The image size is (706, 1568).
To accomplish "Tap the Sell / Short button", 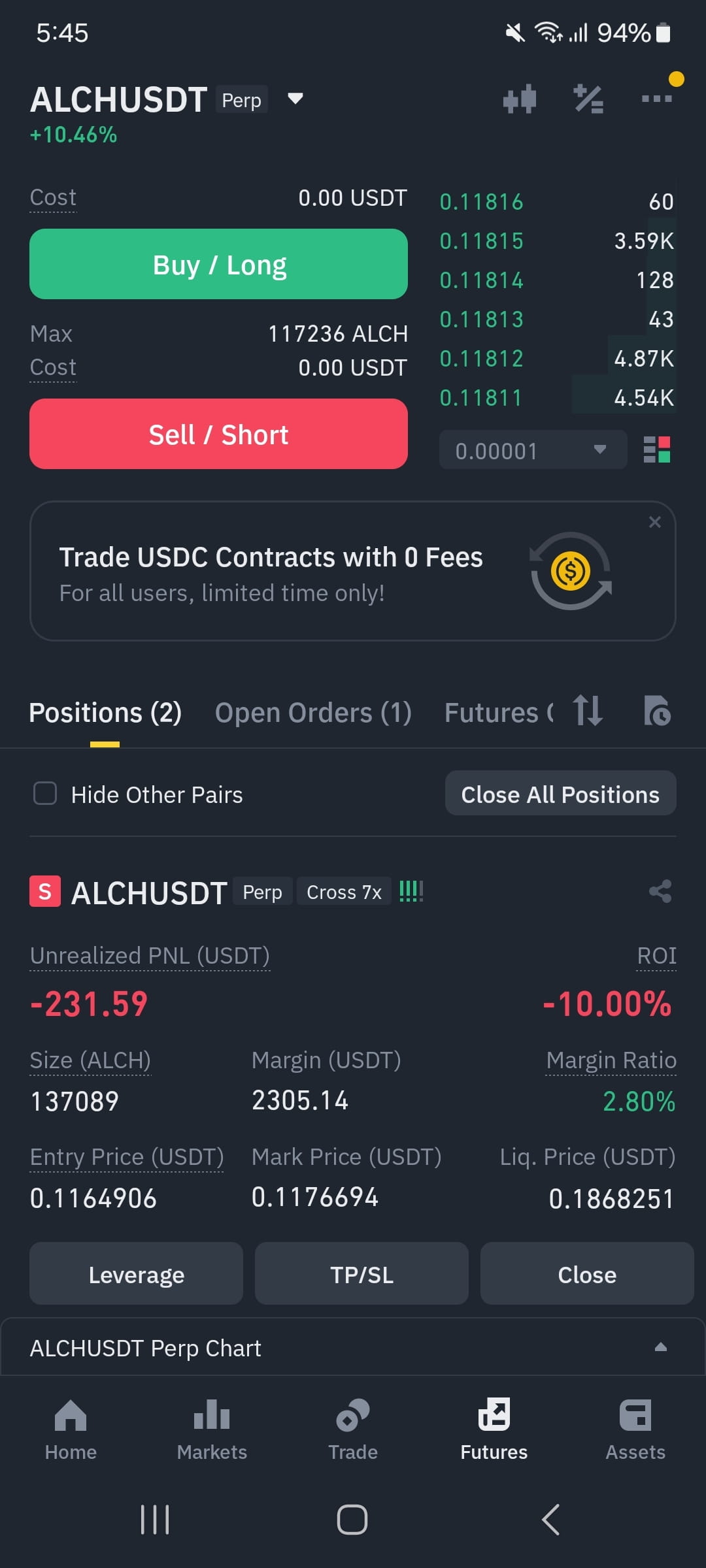I will [x=218, y=434].
